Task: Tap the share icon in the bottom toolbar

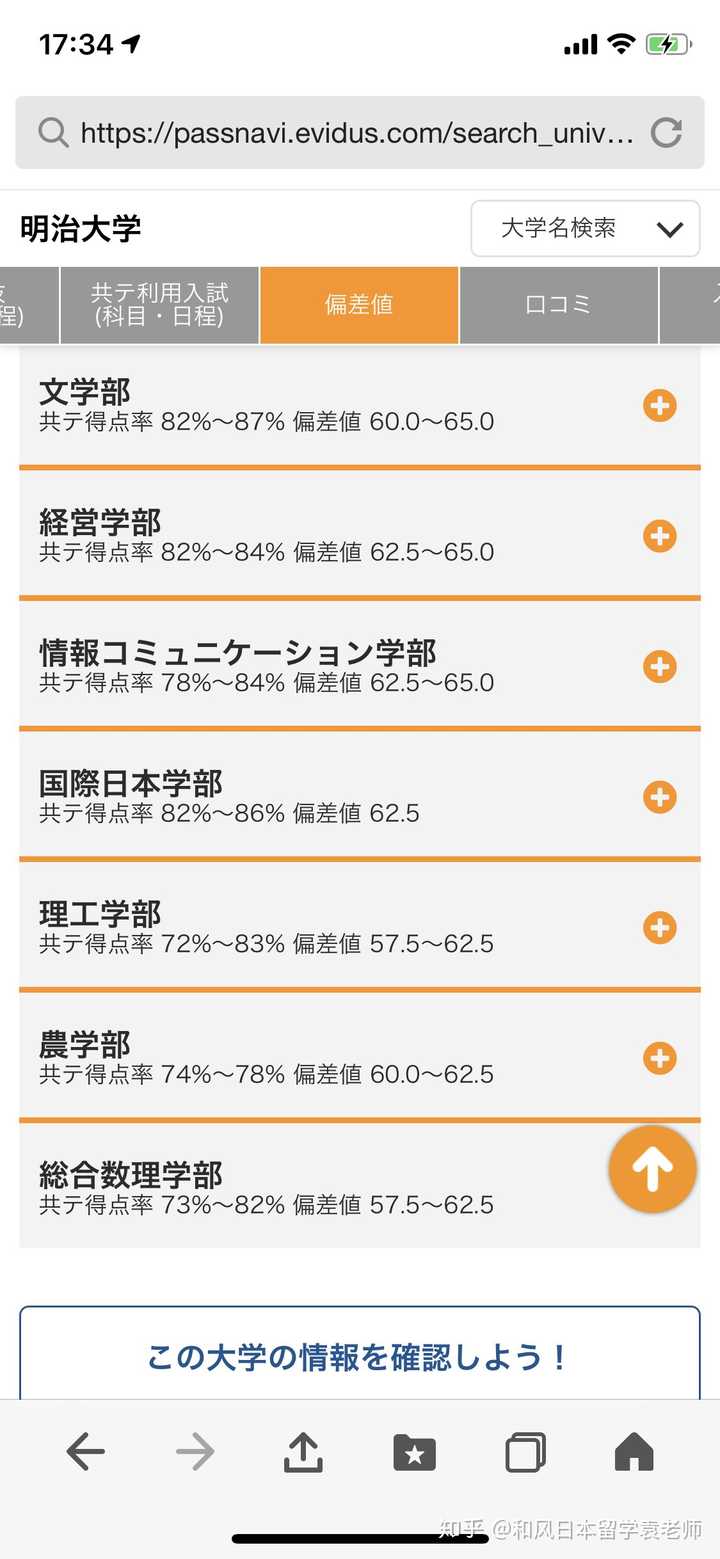Action: [305, 1452]
